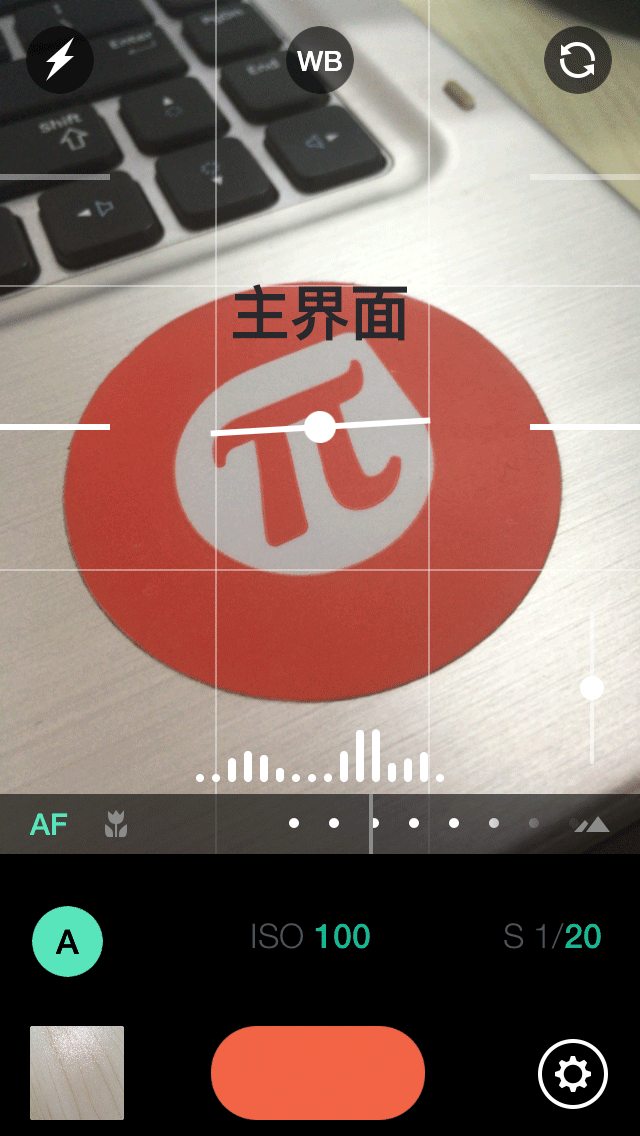Change the S 1/20 shutter speed

pos(552,937)
